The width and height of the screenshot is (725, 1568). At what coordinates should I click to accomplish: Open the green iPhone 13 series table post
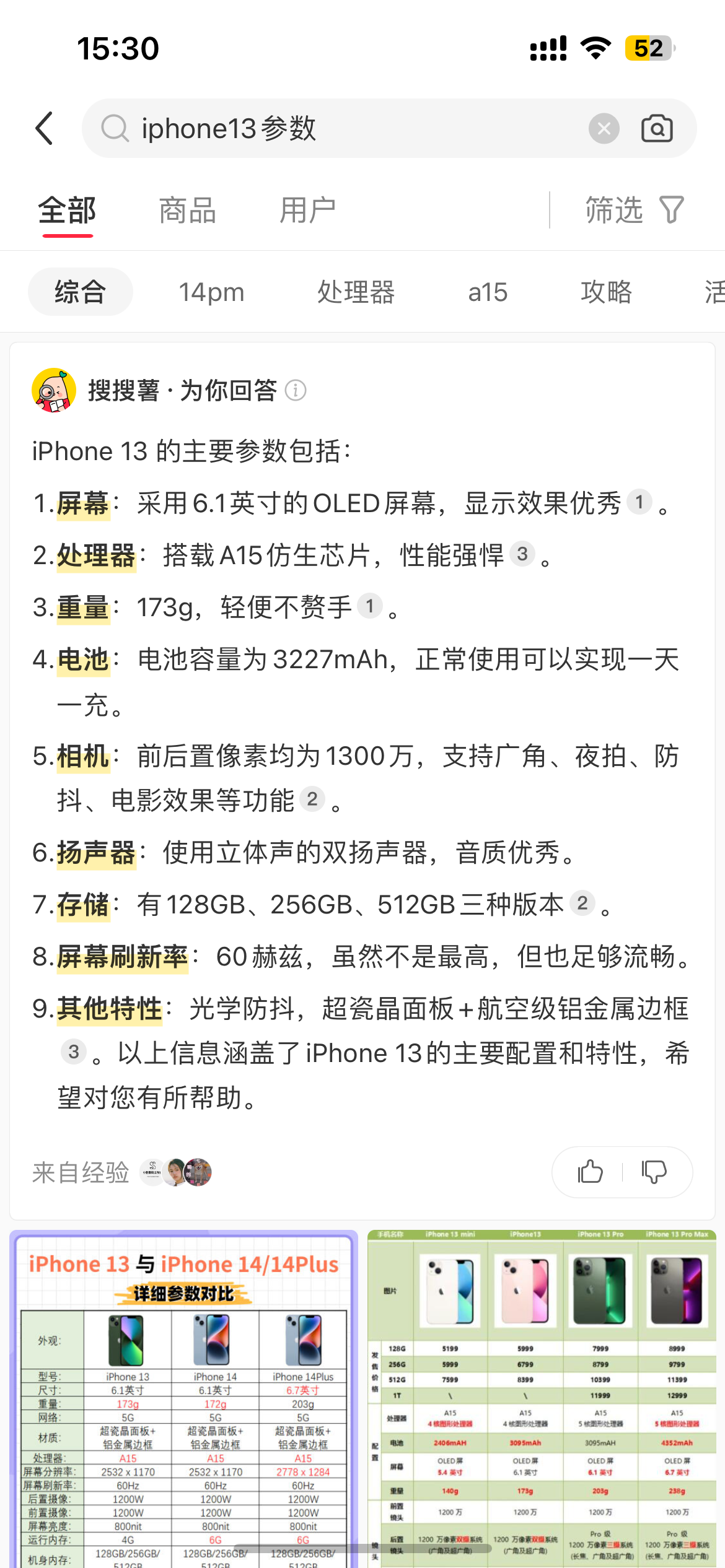click(542, 1400)
